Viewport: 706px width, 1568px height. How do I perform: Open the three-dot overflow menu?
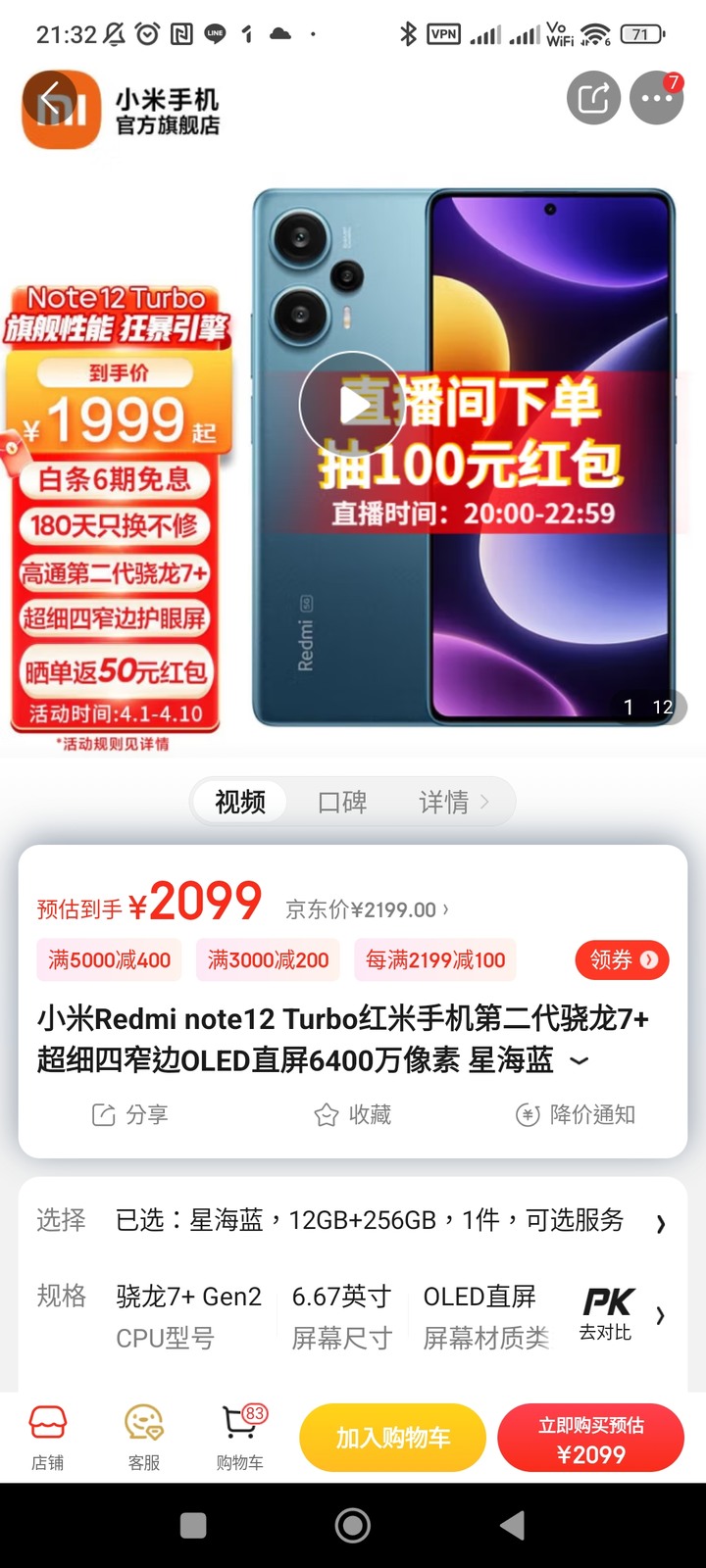[x=656, y=98]
